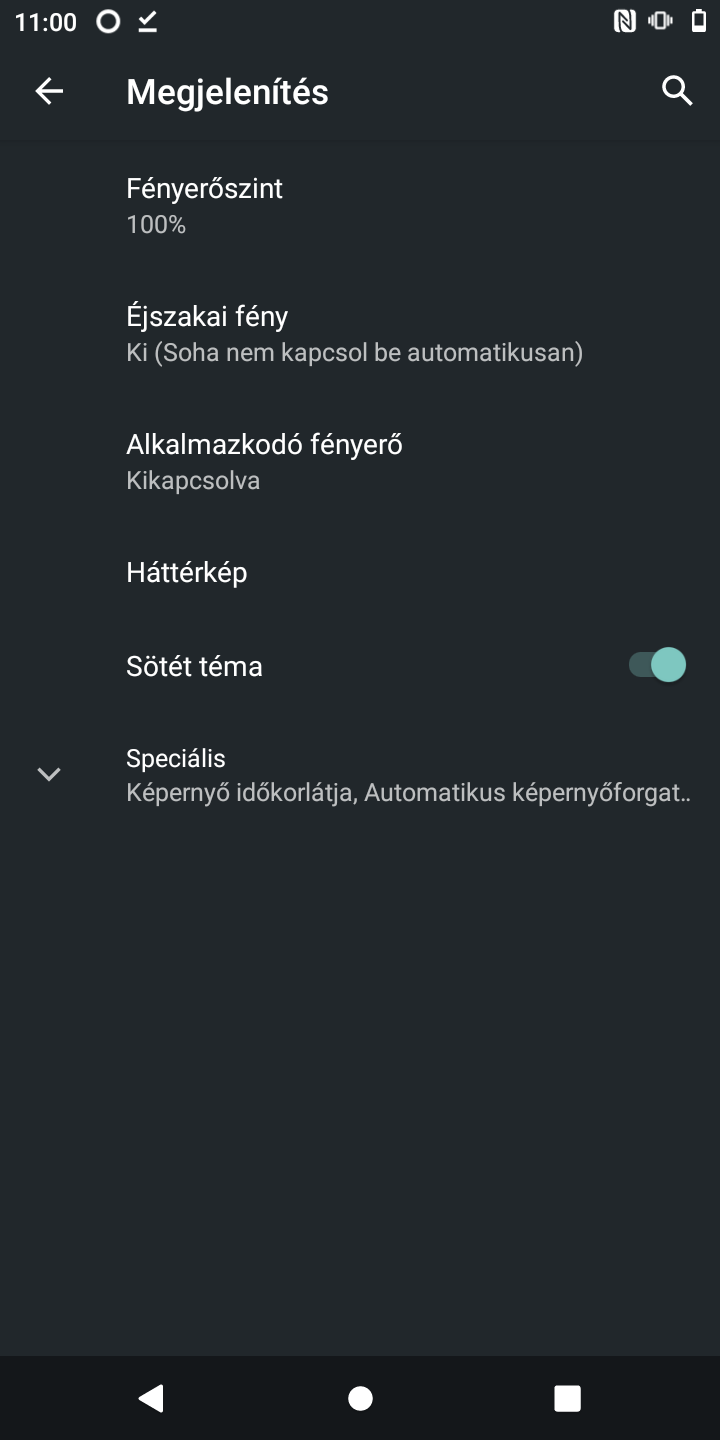The width and height of the screenshot is (720, 1440).
Task: Open the Háttérkép setting
Action: [x=360, y=572]
